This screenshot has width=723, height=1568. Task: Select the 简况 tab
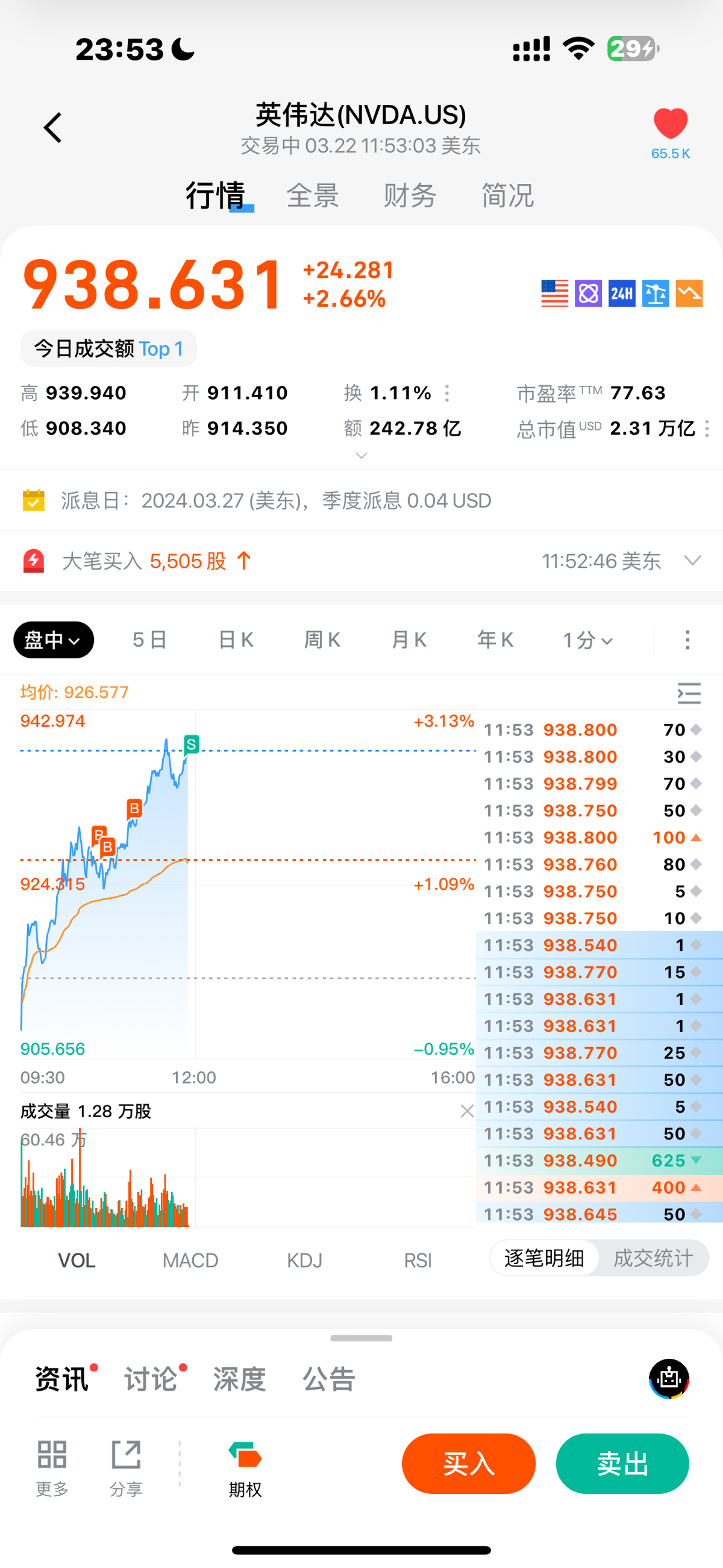[507, 195]
